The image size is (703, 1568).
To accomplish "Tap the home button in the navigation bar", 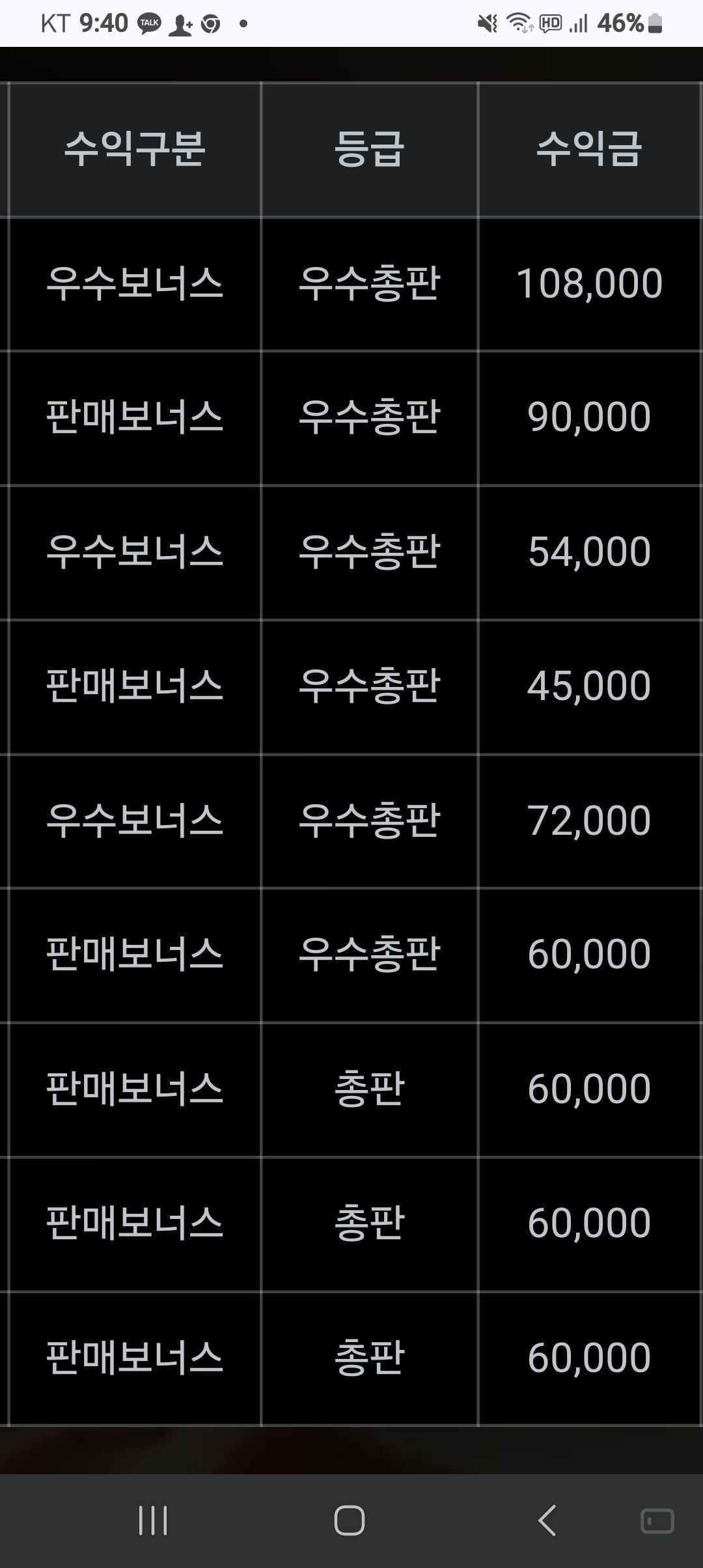I will [350, 1520].
